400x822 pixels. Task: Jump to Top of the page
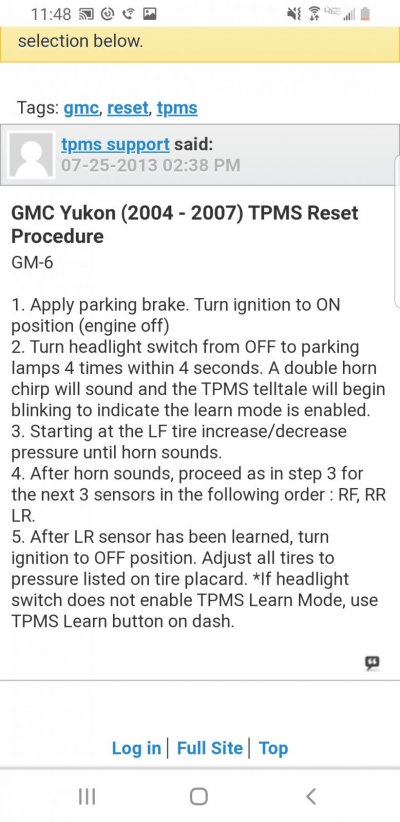[x=273, y=748]
